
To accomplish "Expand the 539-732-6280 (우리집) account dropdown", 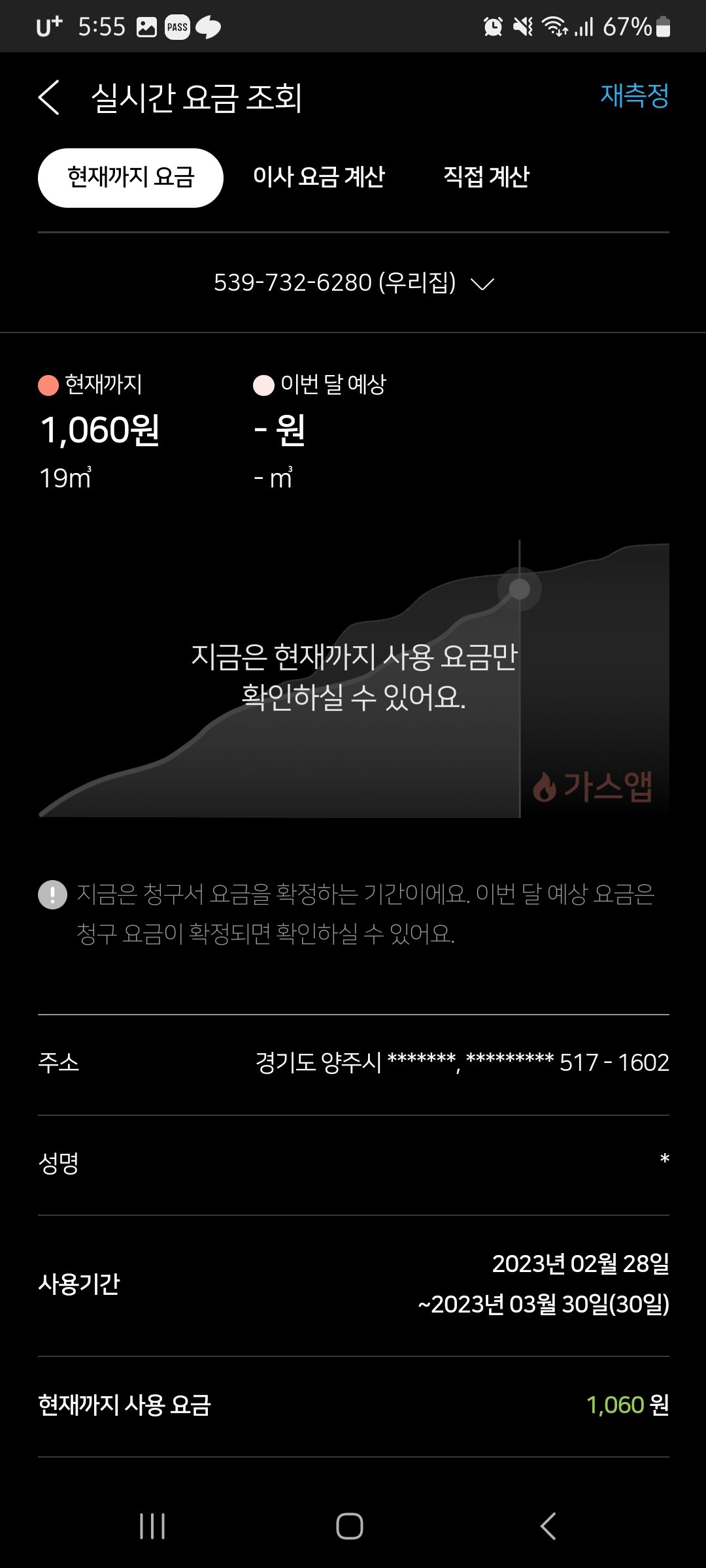I will pos(354,283).
